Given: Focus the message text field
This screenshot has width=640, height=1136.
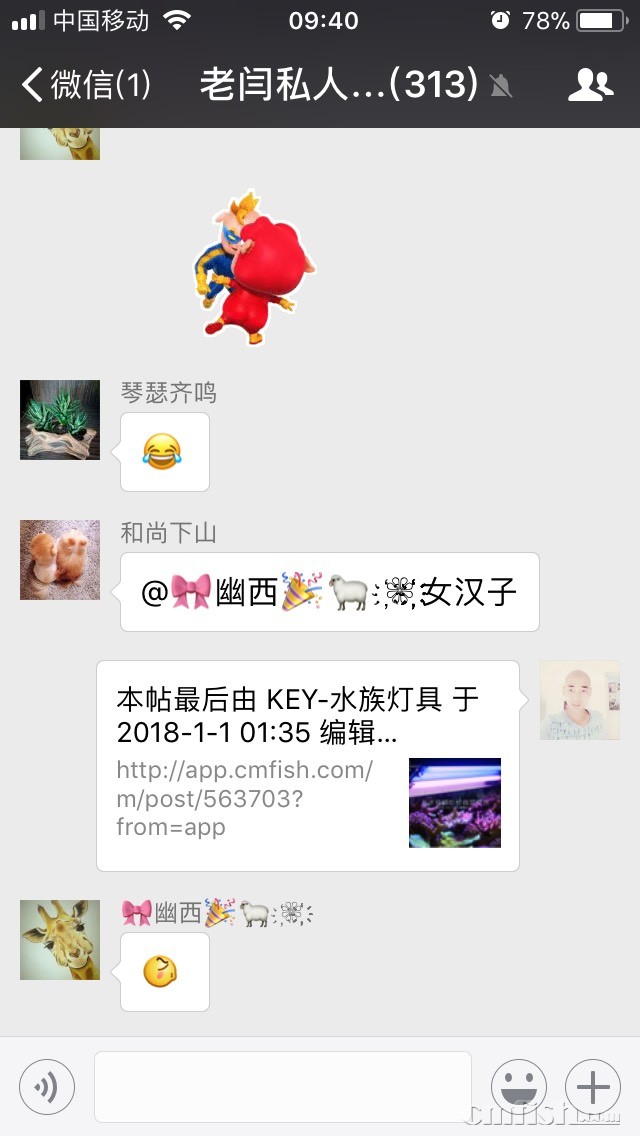Looking at the screenshot, I should [x=282, y=1087].
